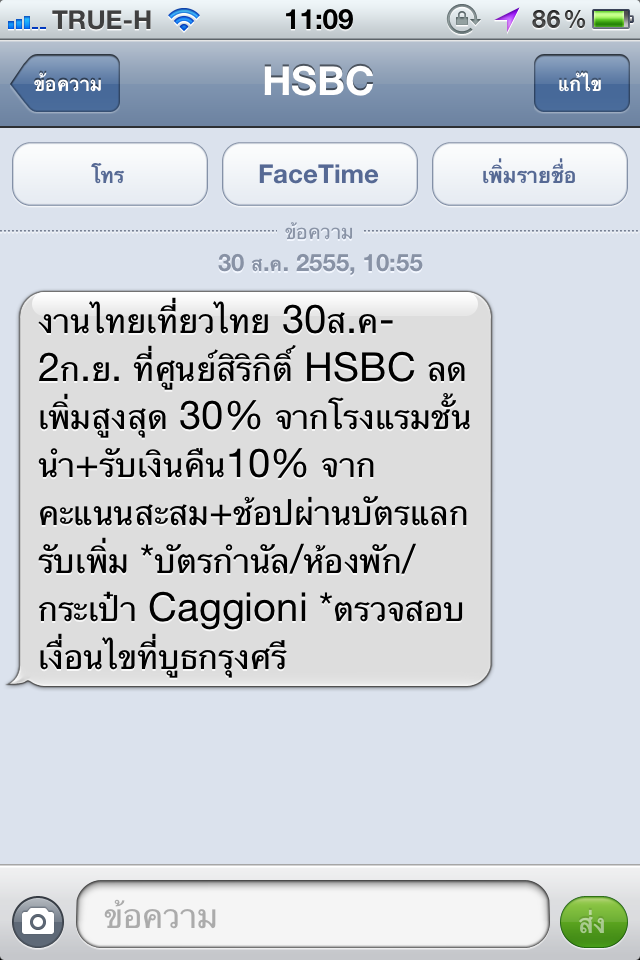Start a FaceTime call

(319, 175)
